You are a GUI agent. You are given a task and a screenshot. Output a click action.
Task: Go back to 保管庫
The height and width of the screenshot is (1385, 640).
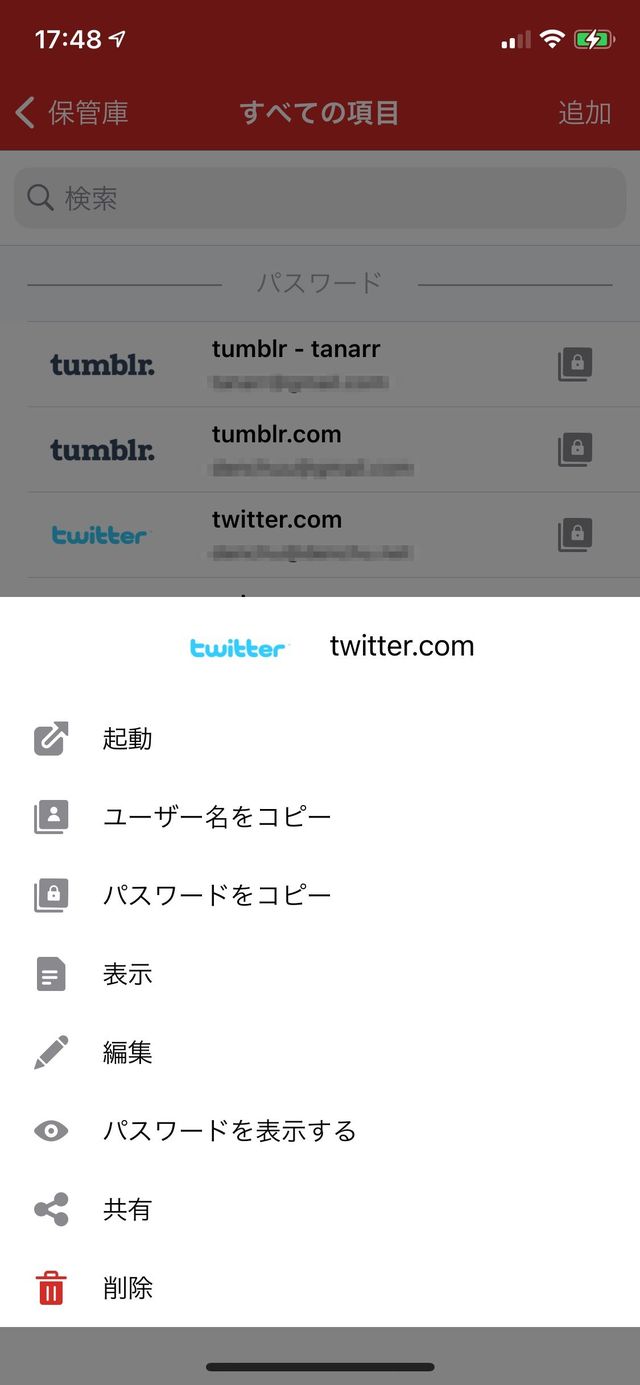72,113
